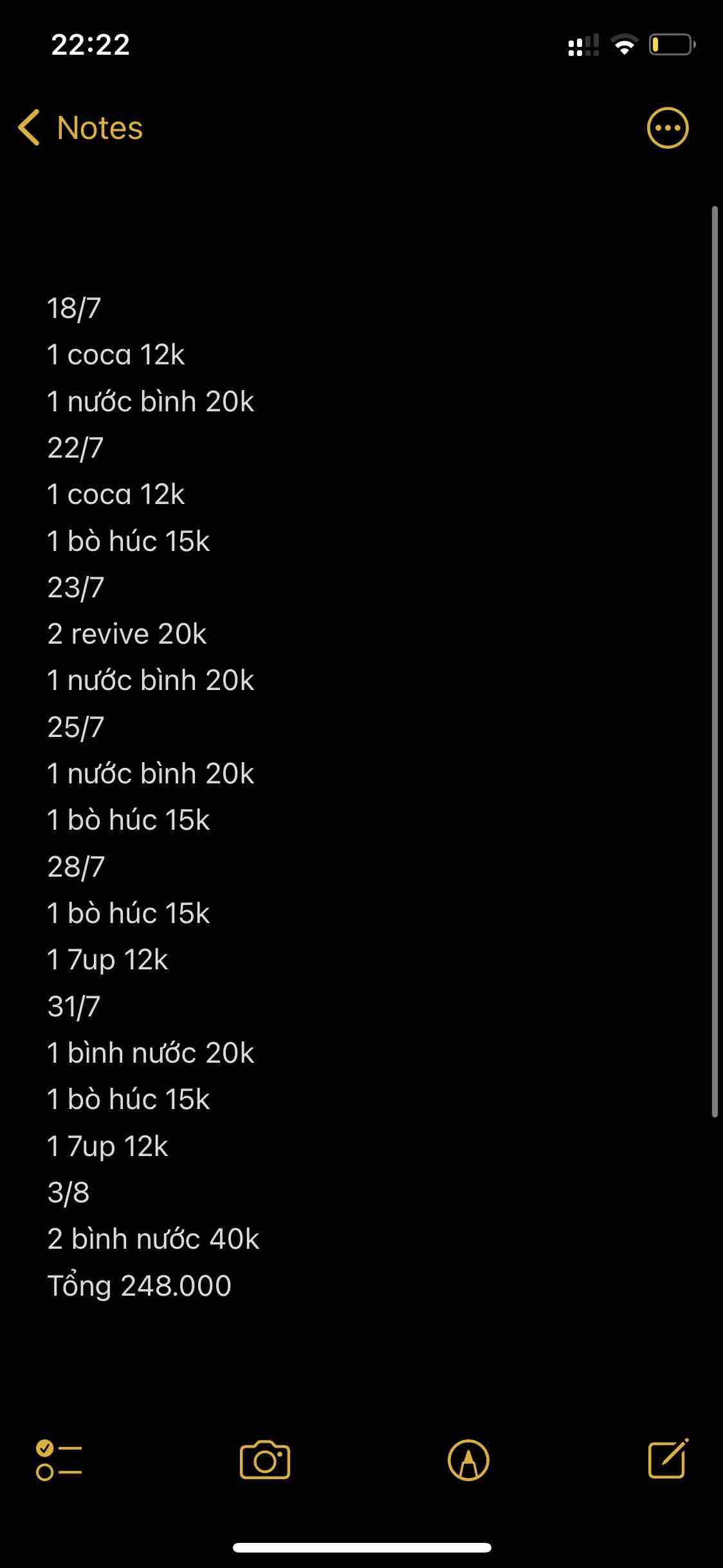This screenshot has height=1568, width=723.
Task: Compose a new note
Action: coord(668,1459)
